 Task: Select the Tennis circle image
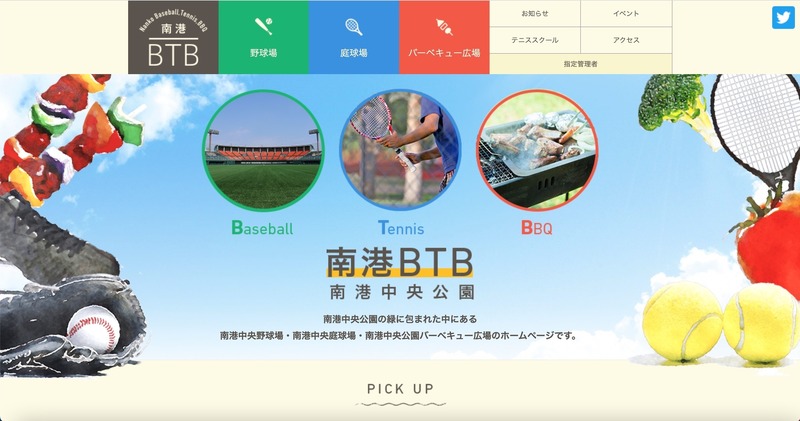point(400,148)
